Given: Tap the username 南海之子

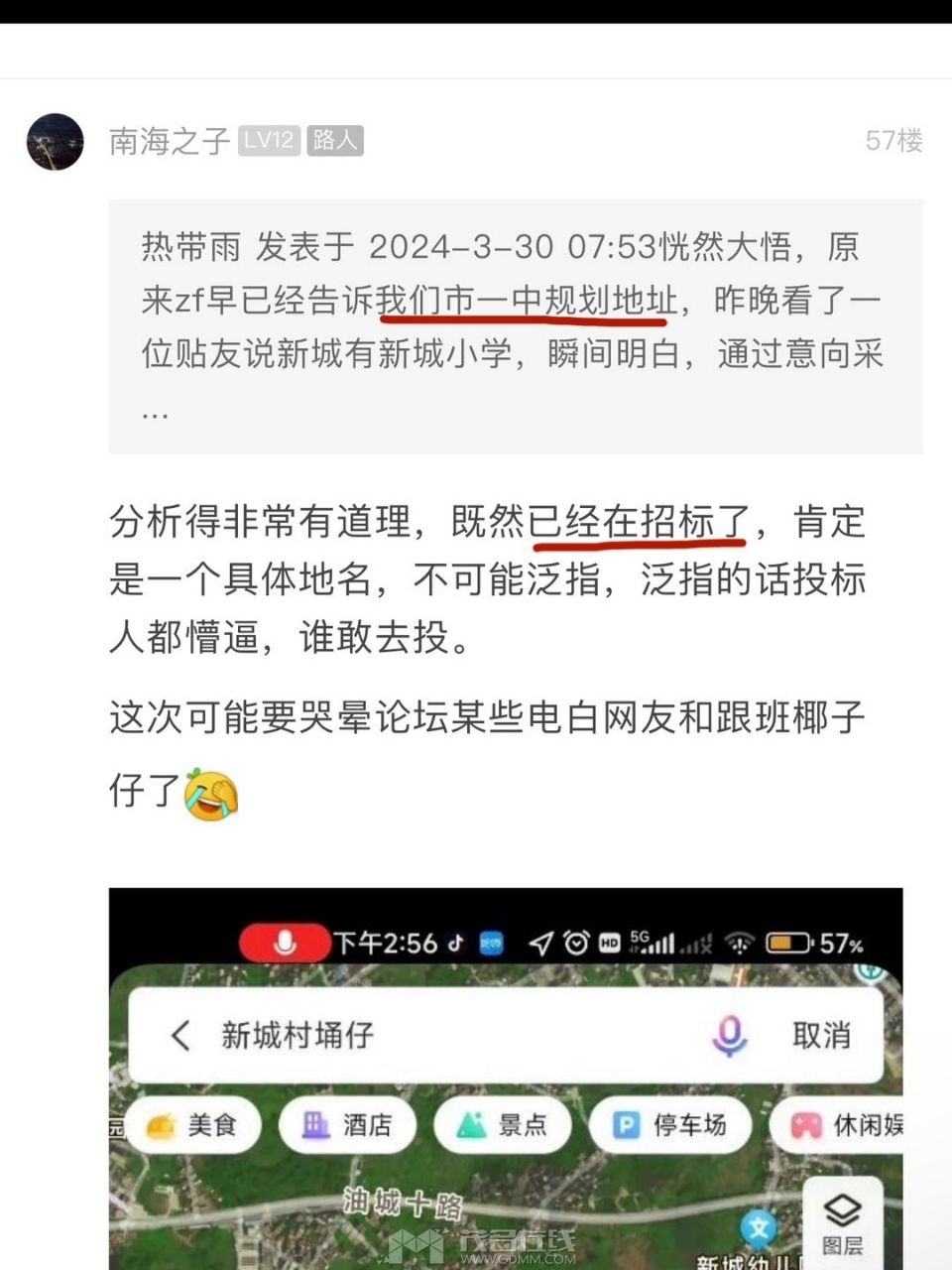Looking at the screenshot, I should click(x=169, y=141).
